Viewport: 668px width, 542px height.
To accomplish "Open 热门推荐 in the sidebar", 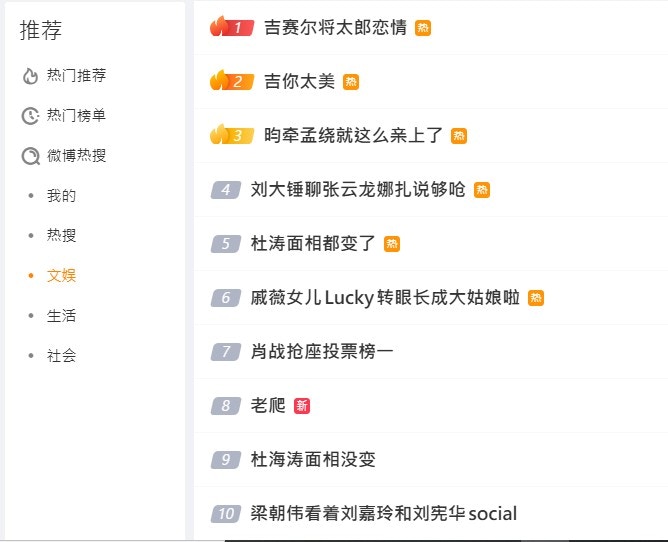I will [x=76, y=75].
